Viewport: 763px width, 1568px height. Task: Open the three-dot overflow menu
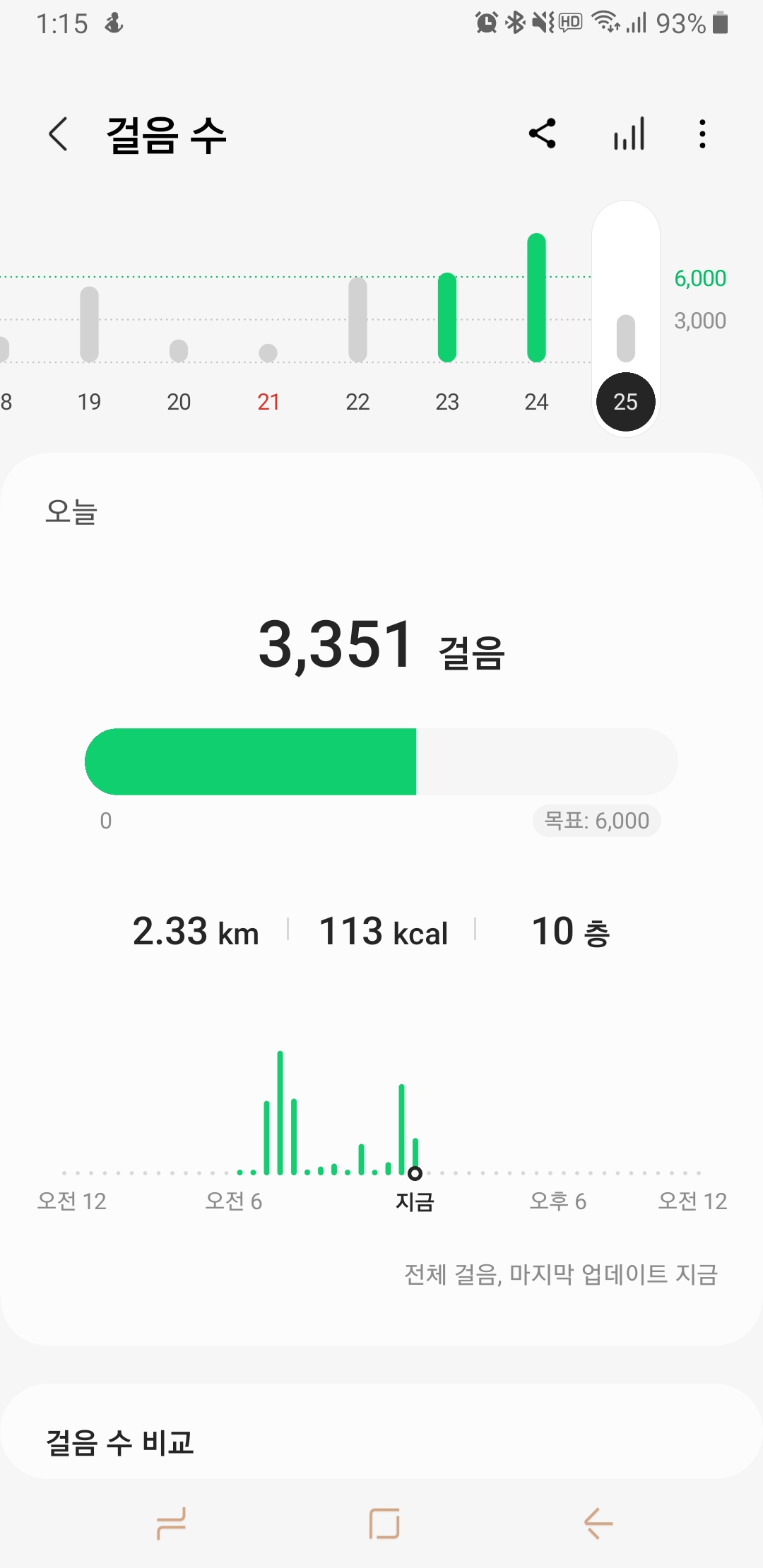702,133
